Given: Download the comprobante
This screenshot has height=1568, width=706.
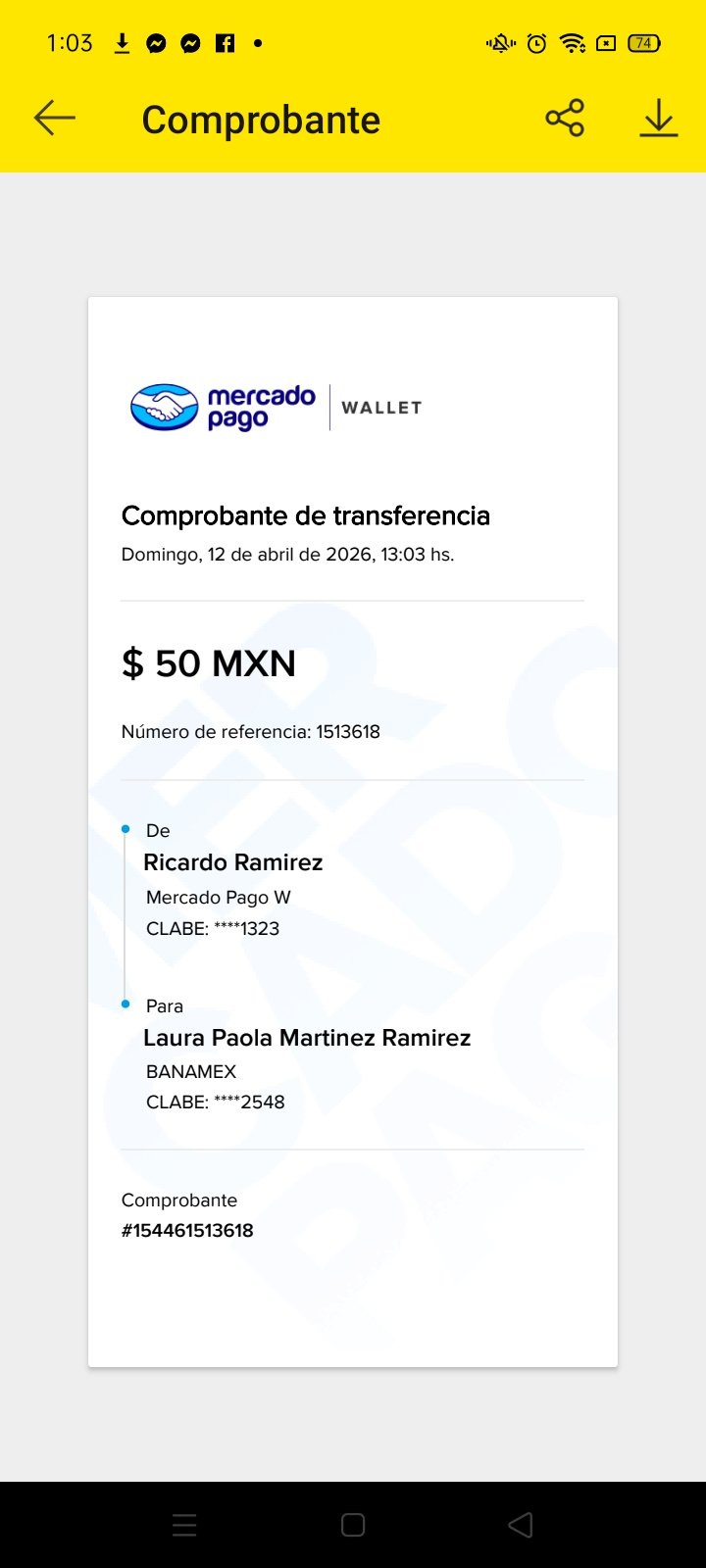Looking at the screenshot, I should coord(659,119).
